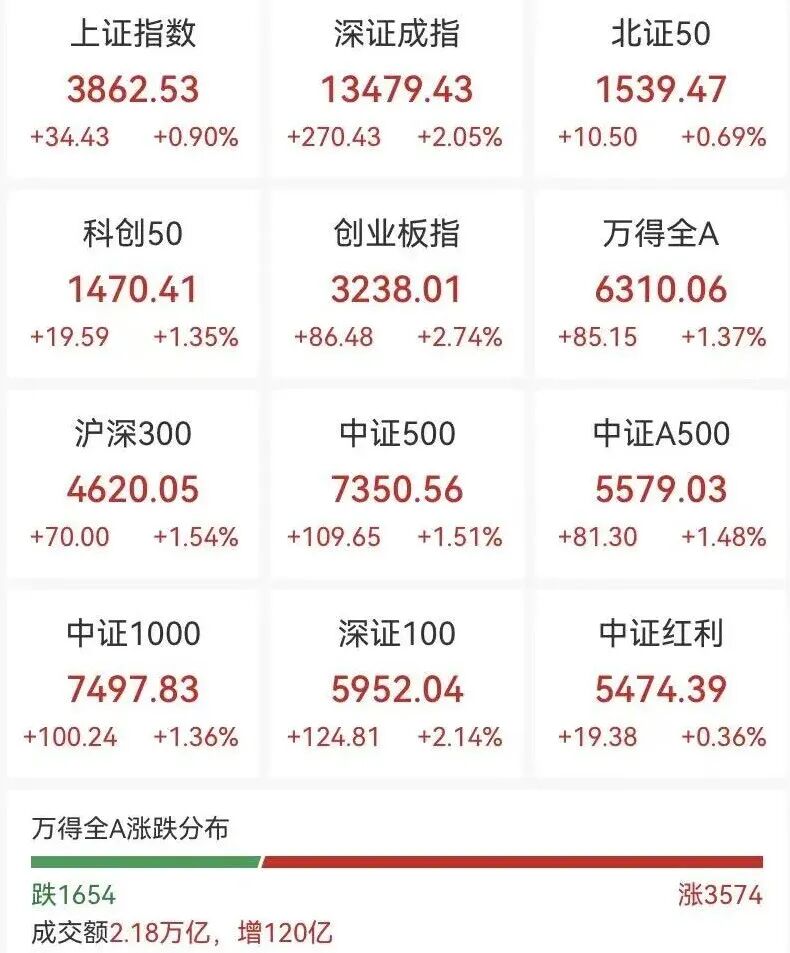Open the 沪深300 index card
Image resolution: width=790 pixels, height=953 pixels.
(x=134, y=488)
